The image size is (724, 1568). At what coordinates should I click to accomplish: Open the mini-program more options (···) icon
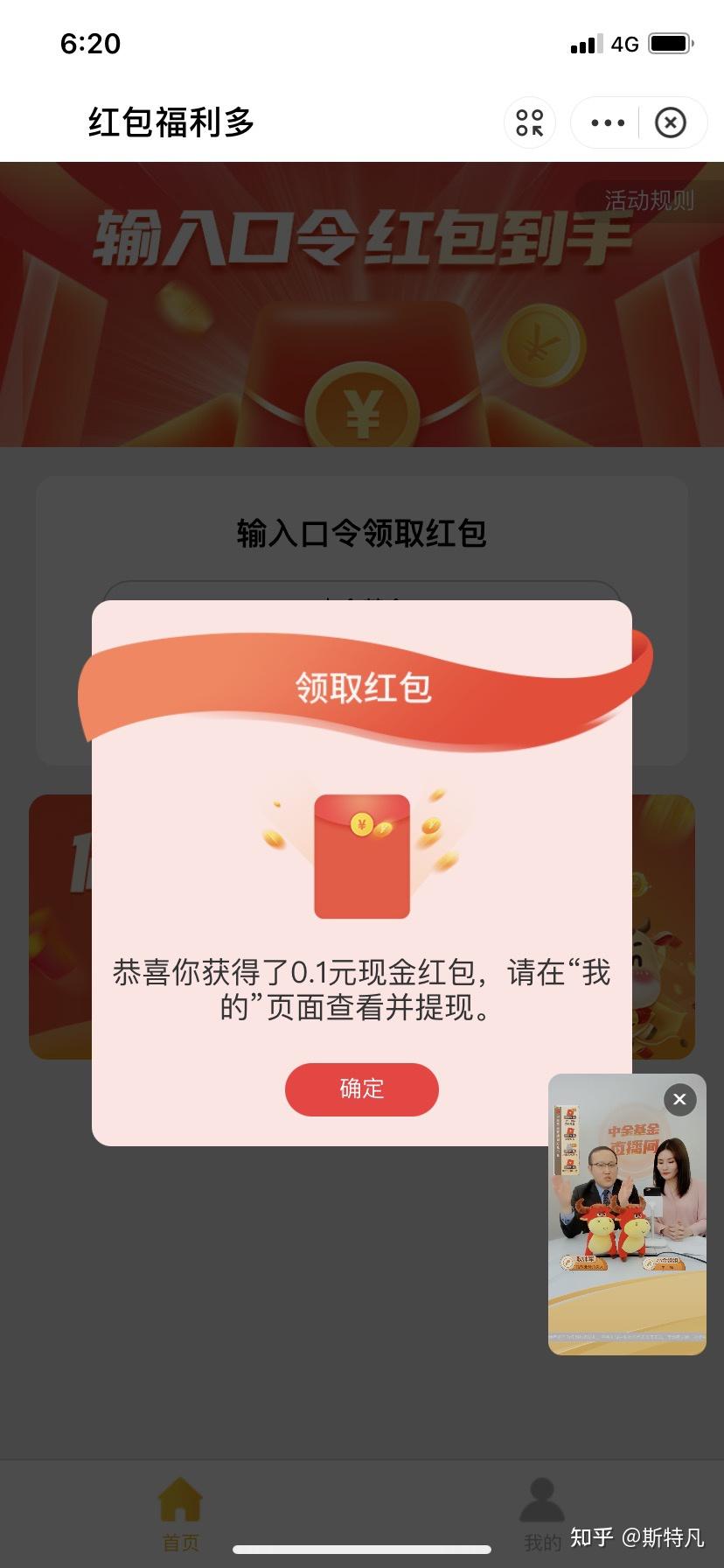607,122
